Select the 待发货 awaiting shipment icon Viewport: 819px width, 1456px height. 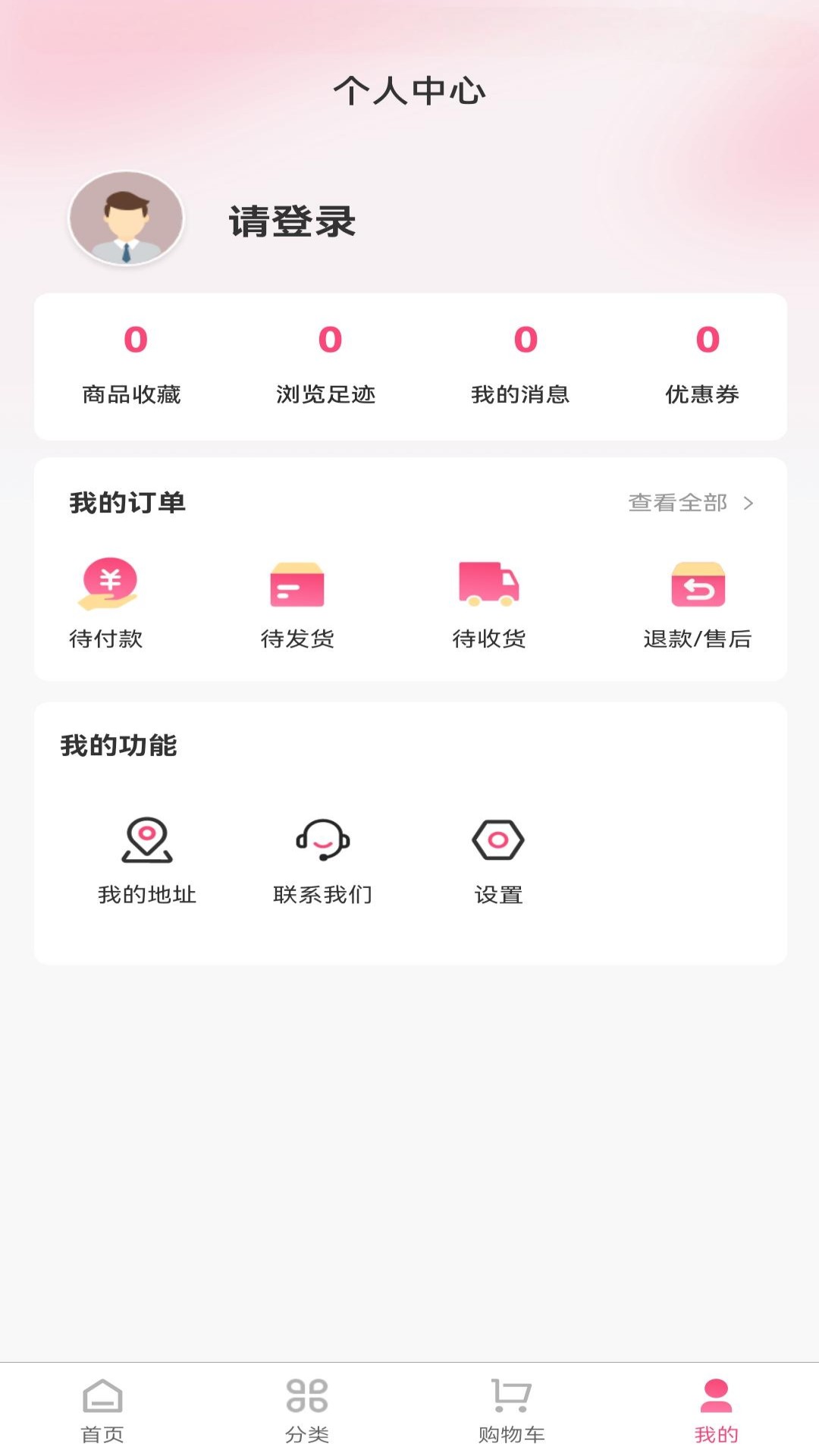pos(297,585)
